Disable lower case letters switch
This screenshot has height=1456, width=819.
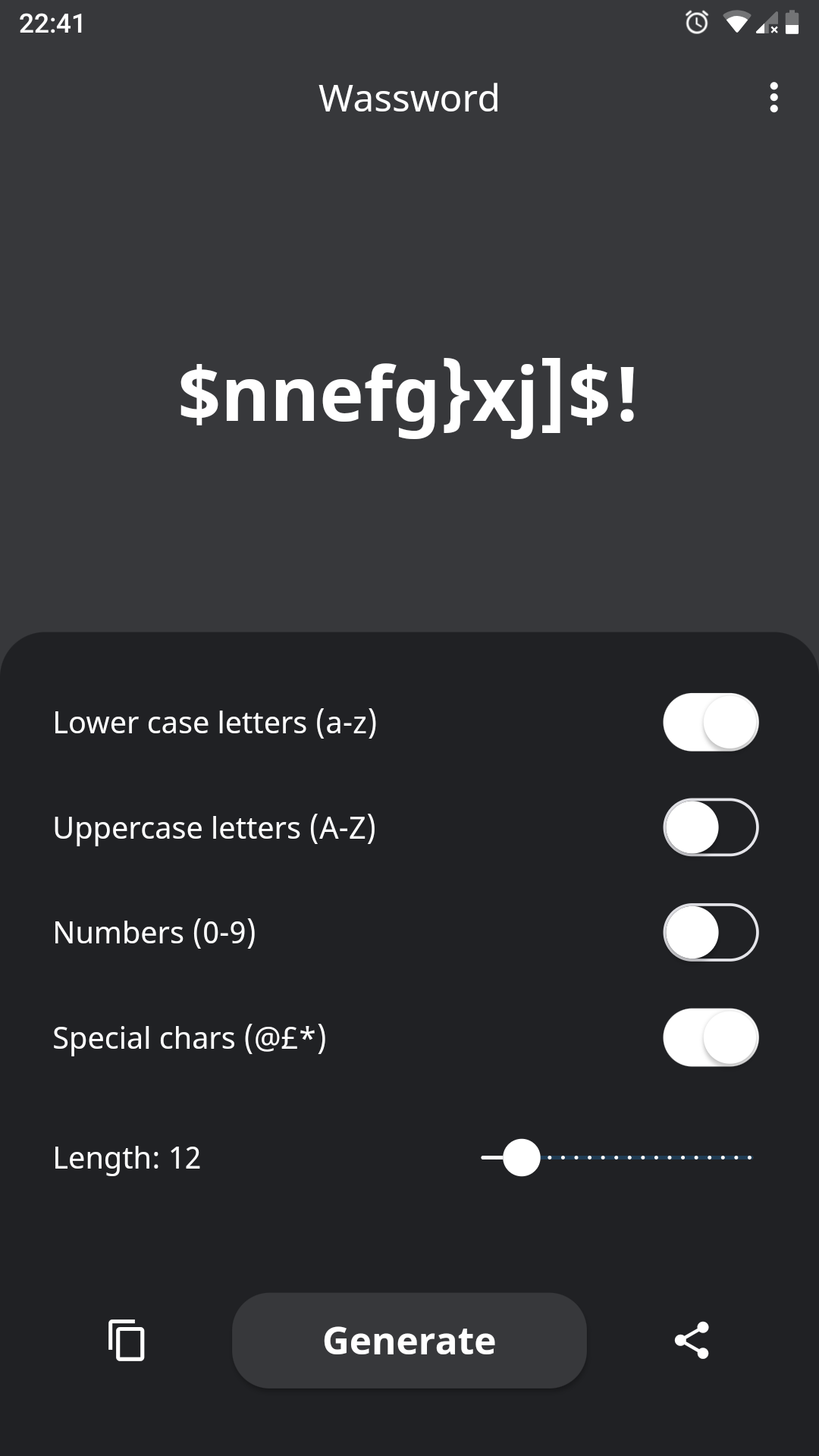[x=711, y=722]
